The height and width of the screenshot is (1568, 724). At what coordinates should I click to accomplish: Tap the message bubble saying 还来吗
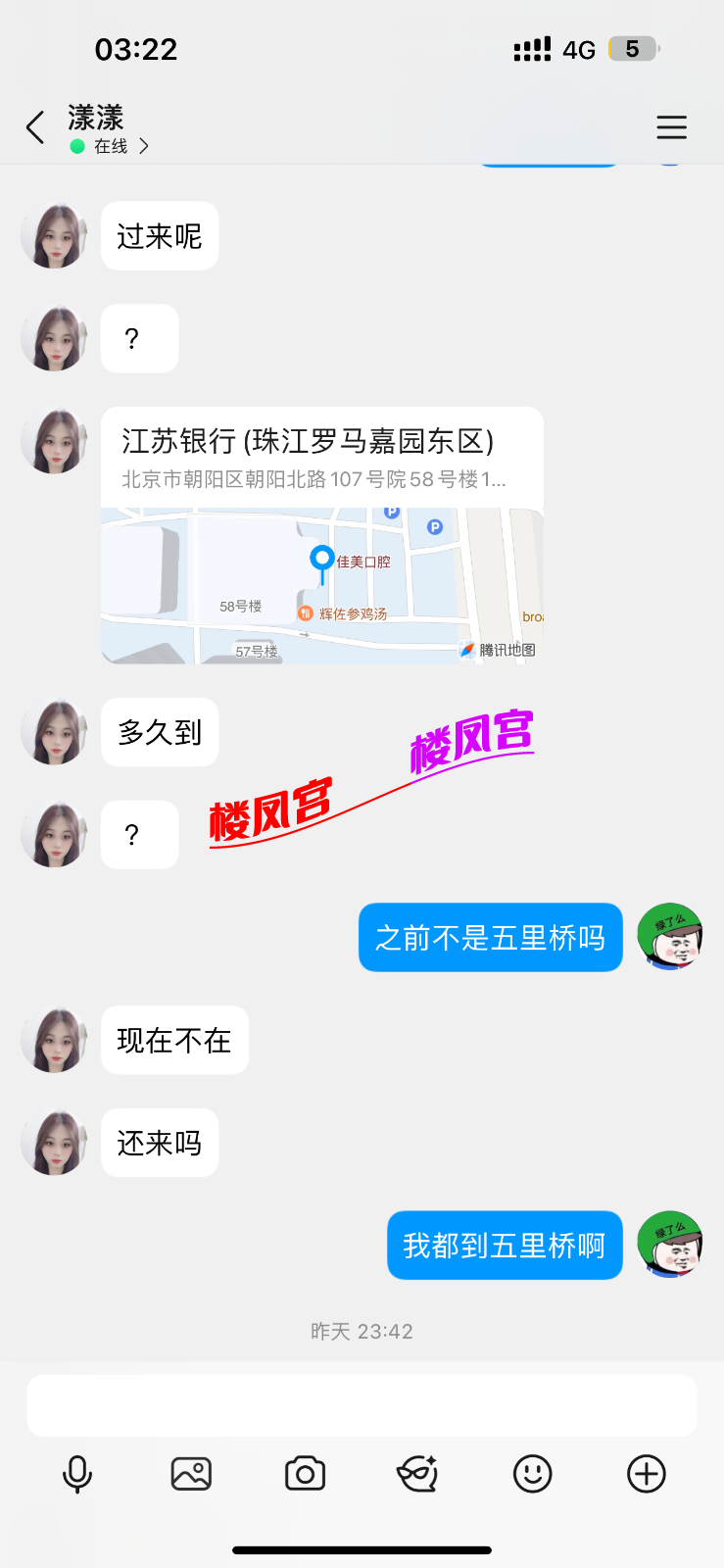pos(159,1142)
